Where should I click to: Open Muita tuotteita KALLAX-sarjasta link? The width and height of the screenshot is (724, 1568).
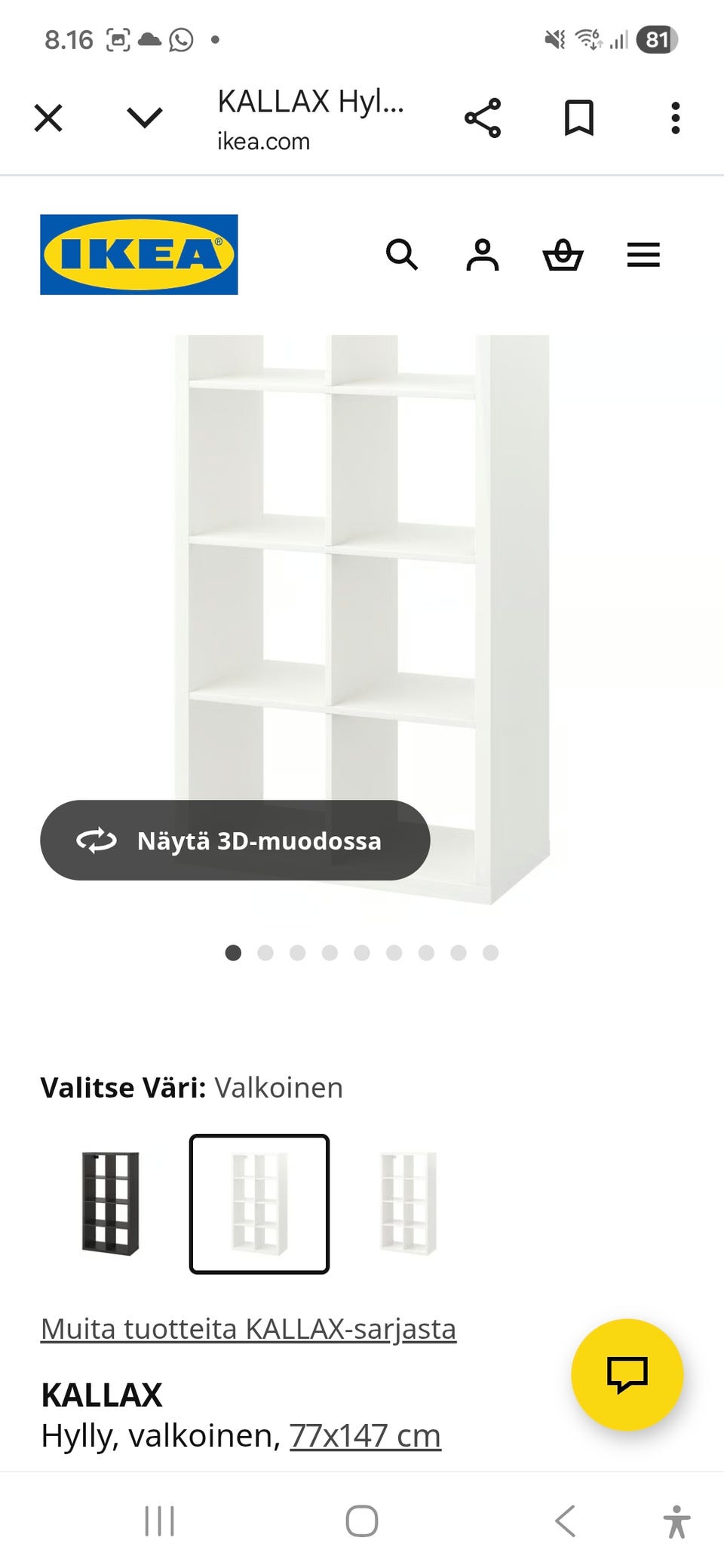(x=248, y=1328)
